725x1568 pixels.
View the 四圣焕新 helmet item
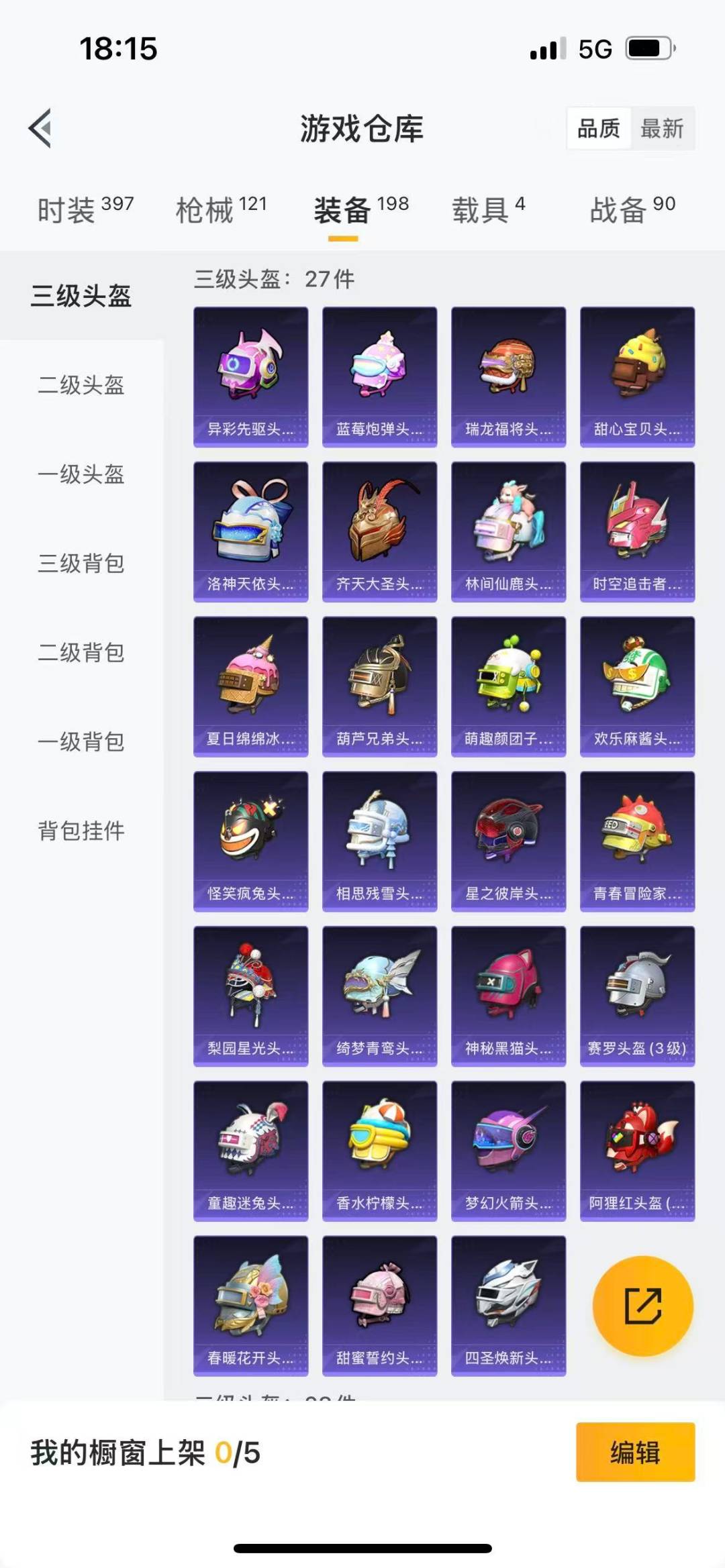coord(508,1305)
